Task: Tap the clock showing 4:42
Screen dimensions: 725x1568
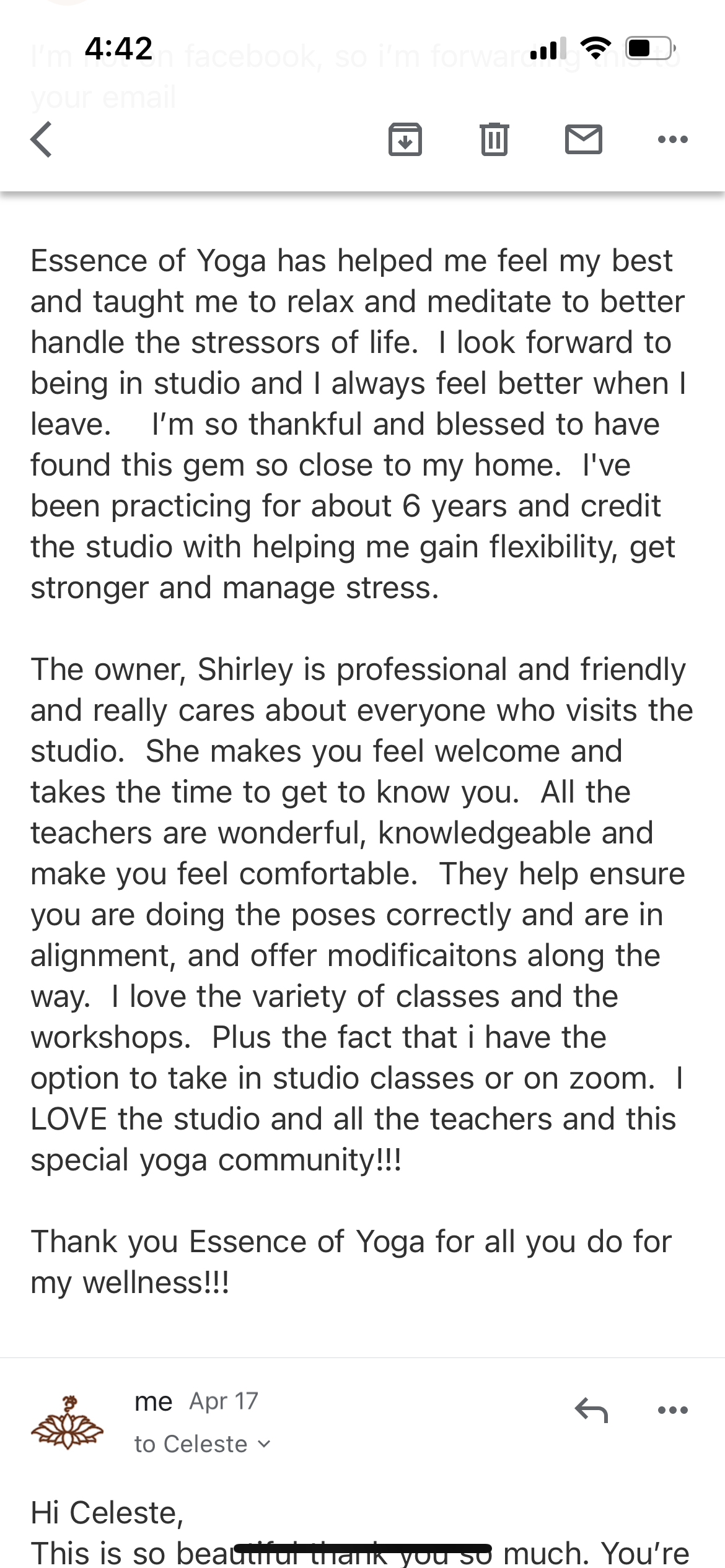Action: pyautogui.click(x=119, y=46)
